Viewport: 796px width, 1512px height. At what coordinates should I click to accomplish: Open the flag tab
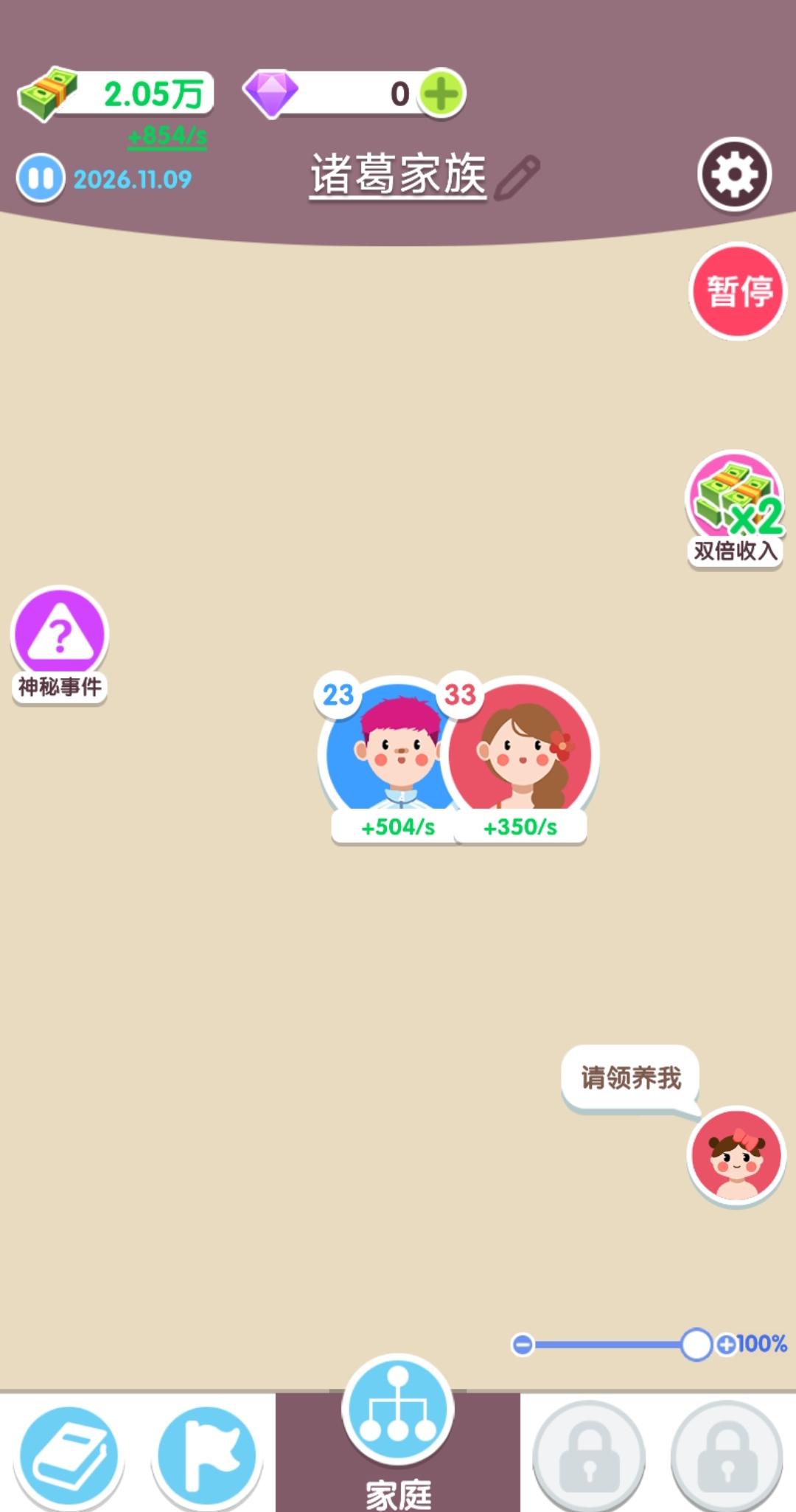[207, 1456]
